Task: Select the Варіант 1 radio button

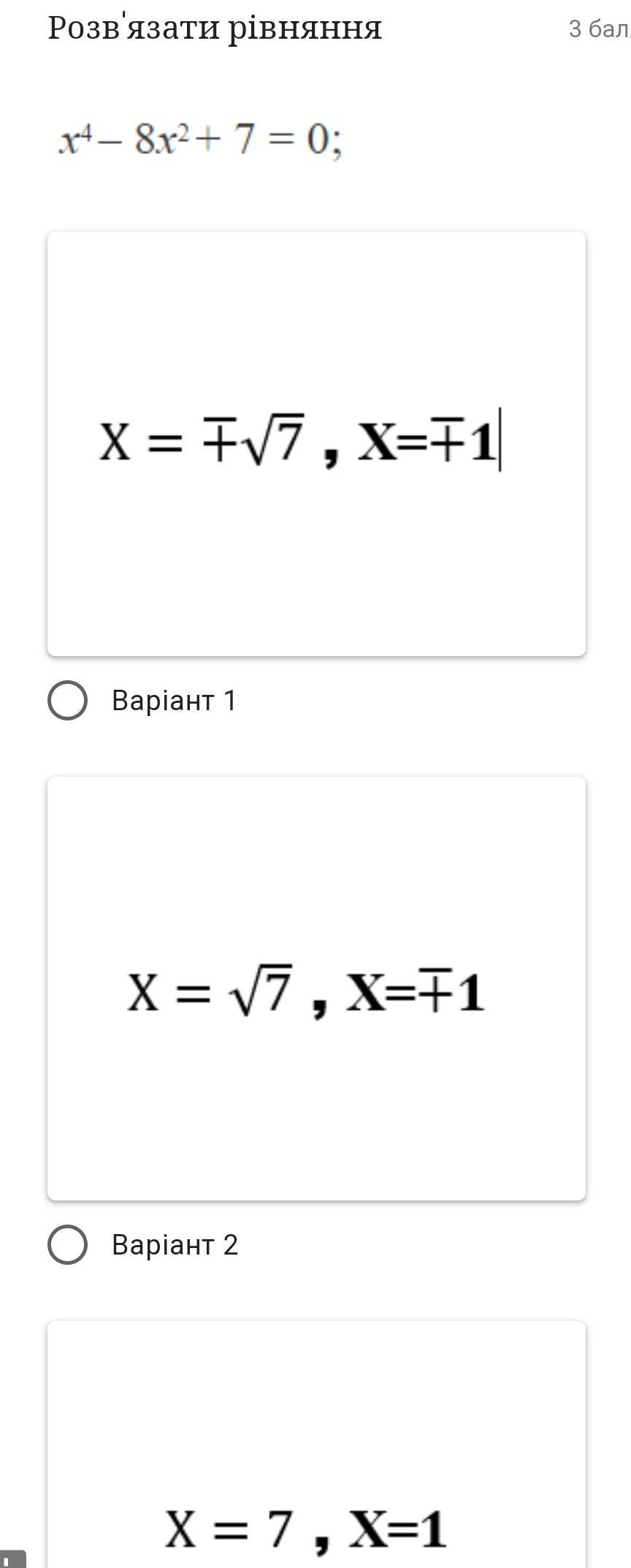Action: tap(67, 701)
